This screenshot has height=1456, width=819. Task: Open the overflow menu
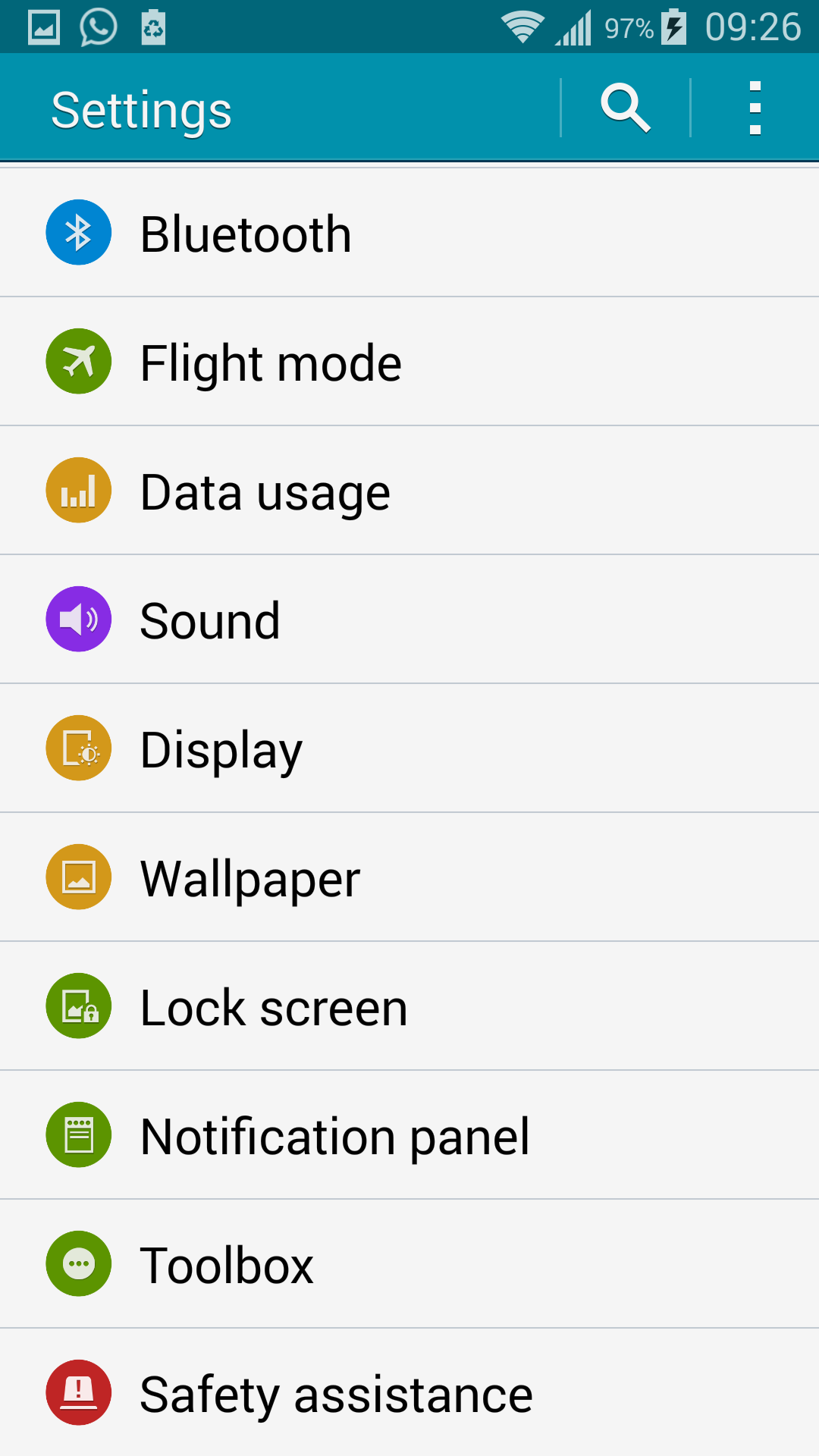[x=755, y=108]
